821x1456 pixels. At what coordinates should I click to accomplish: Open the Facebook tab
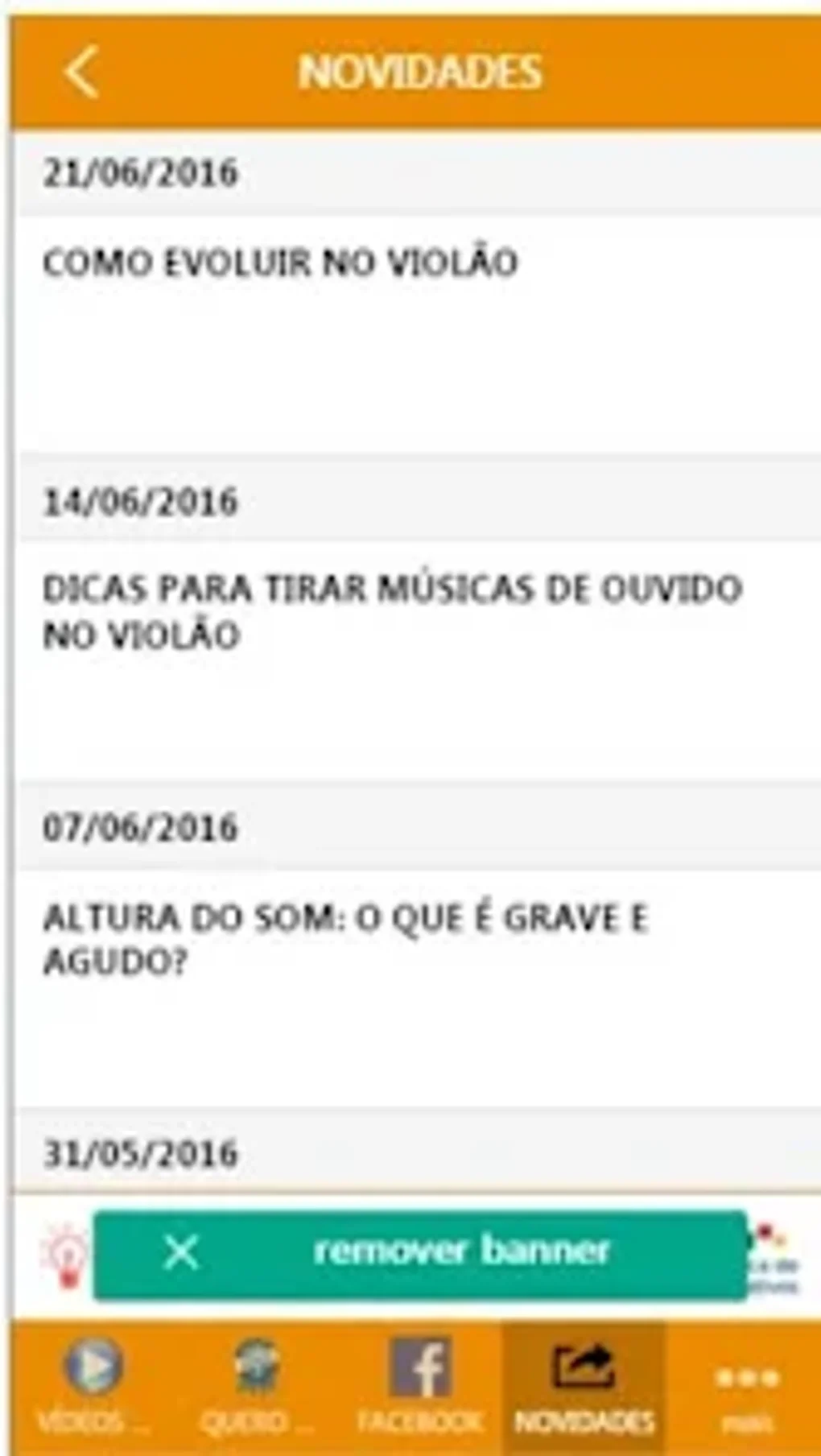(x=420, y=1385)
